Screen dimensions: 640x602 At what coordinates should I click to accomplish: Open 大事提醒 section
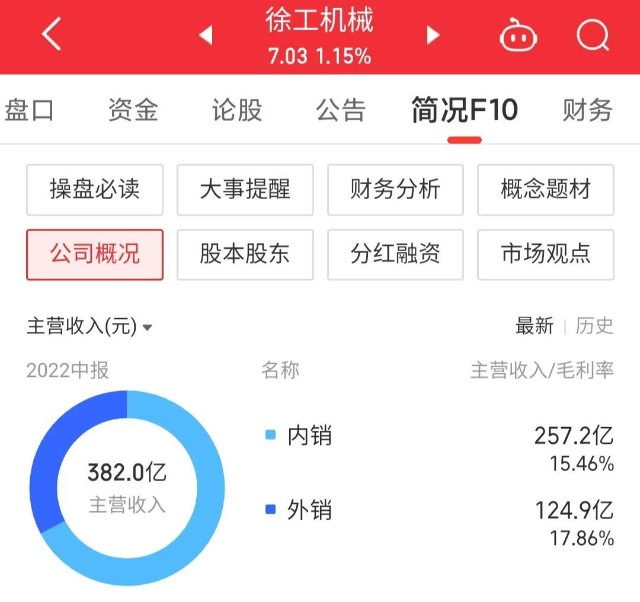click(245, 189)
